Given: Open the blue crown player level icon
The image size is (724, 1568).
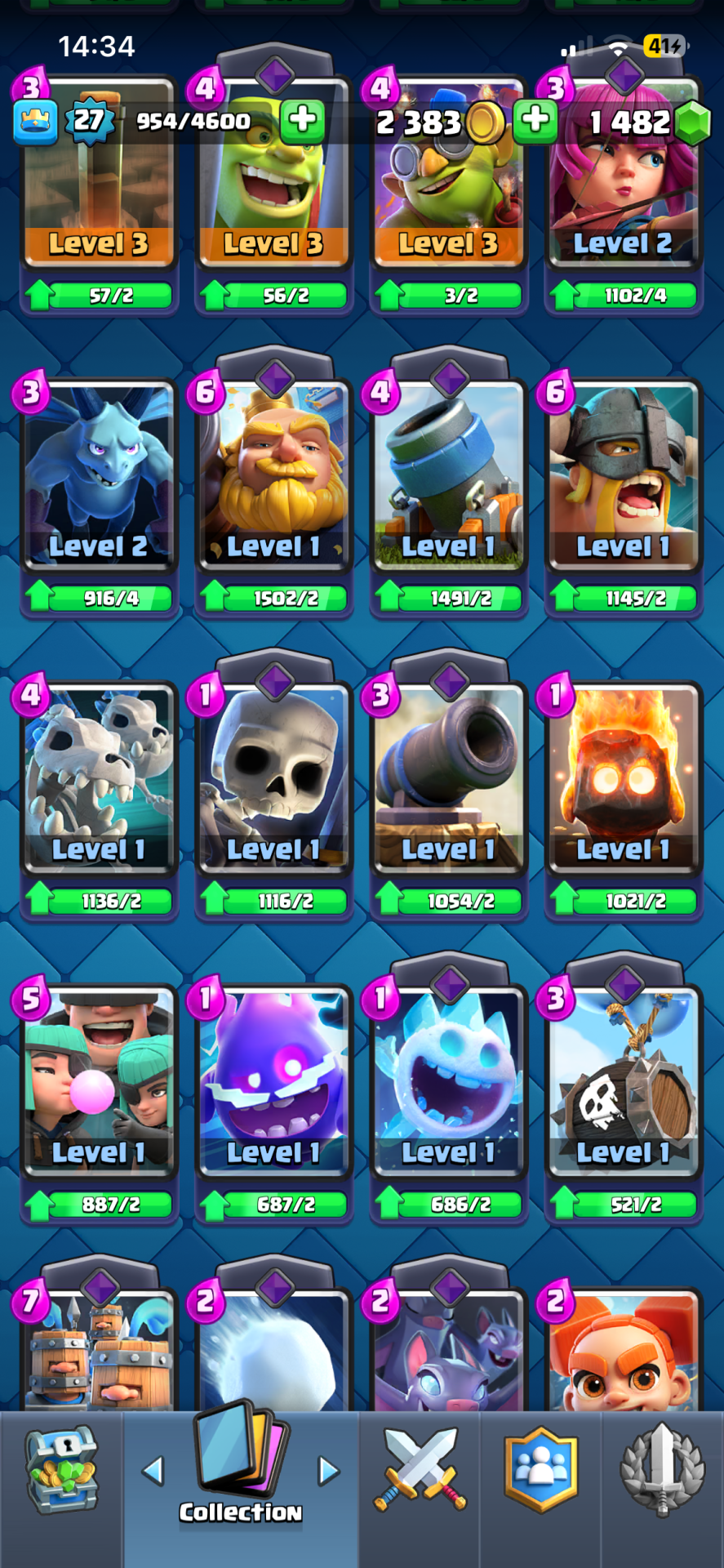Looking at the screenshot, I should pyautogui.click(x=36, y=122).
